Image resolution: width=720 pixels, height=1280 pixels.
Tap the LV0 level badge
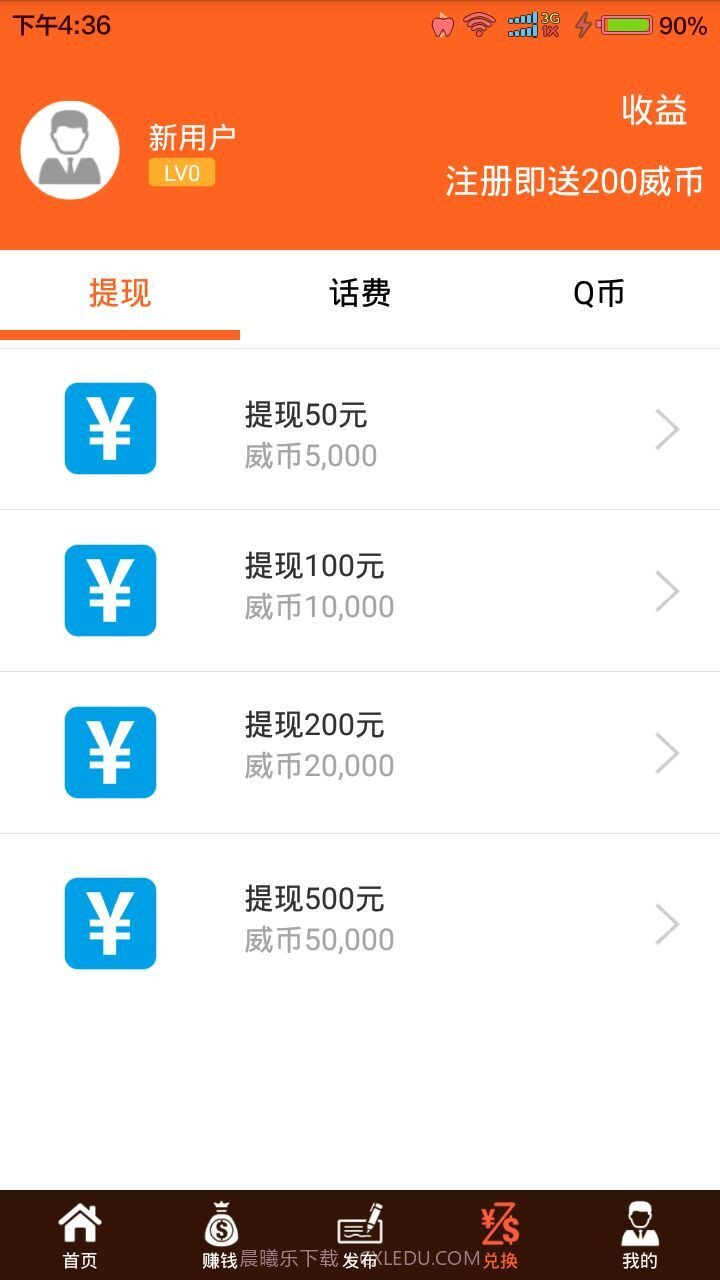point(182,174)
